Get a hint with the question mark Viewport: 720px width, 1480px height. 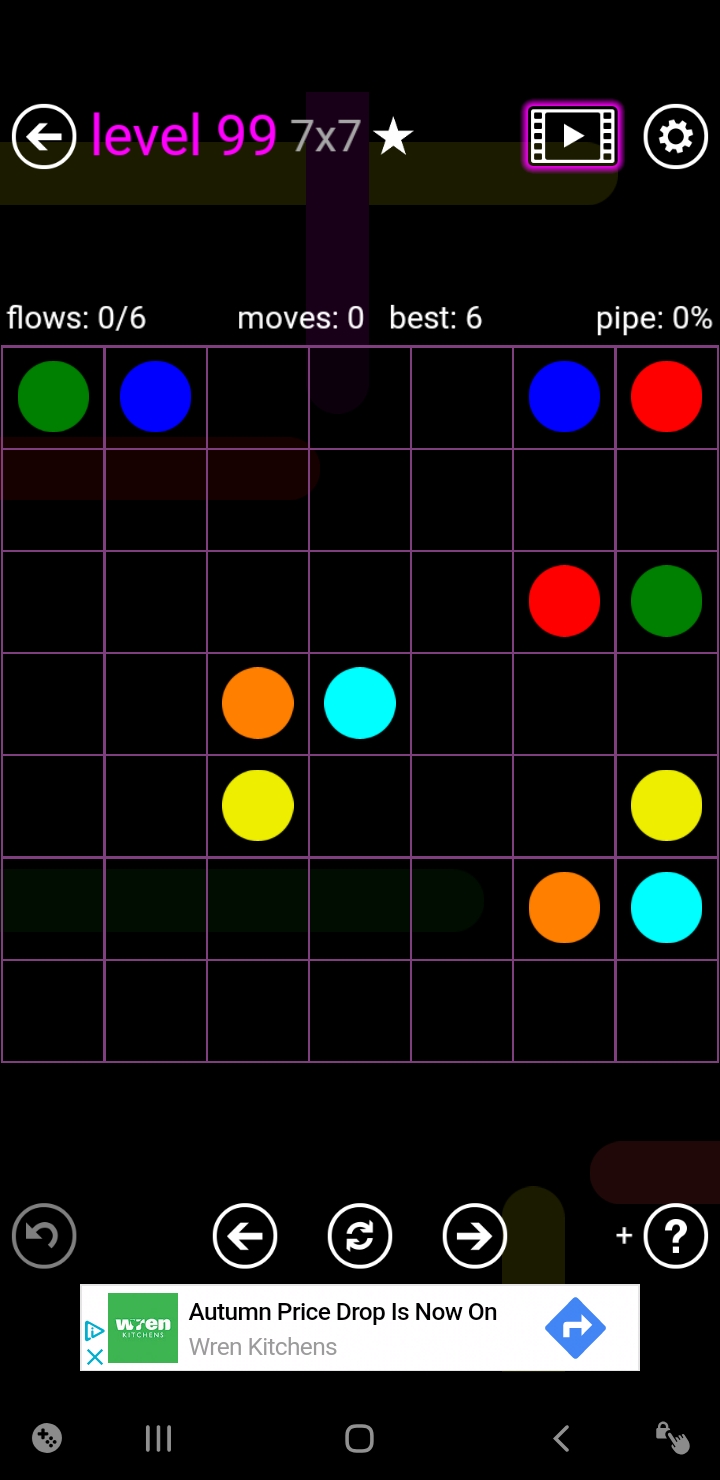[676, 1236]
